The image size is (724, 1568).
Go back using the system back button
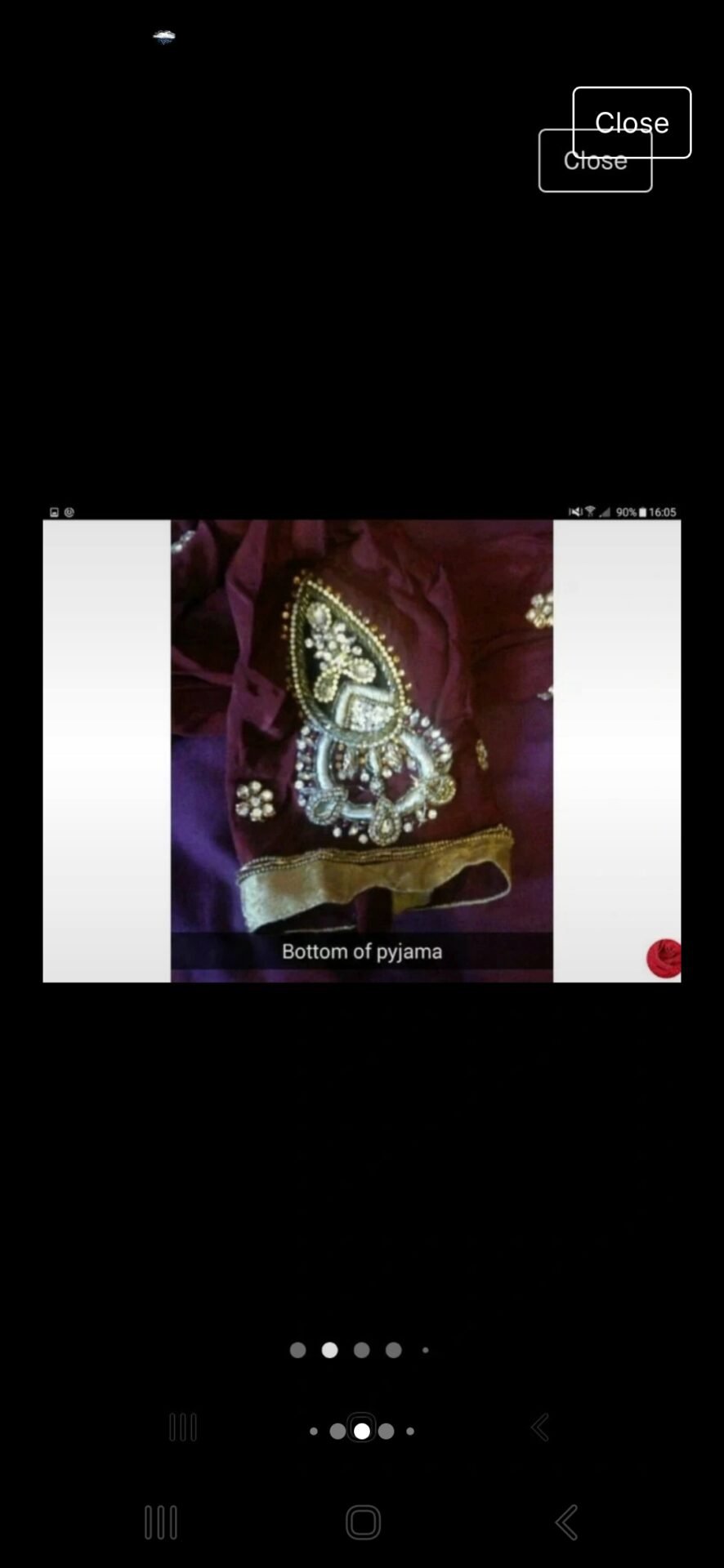point(566,1522)
